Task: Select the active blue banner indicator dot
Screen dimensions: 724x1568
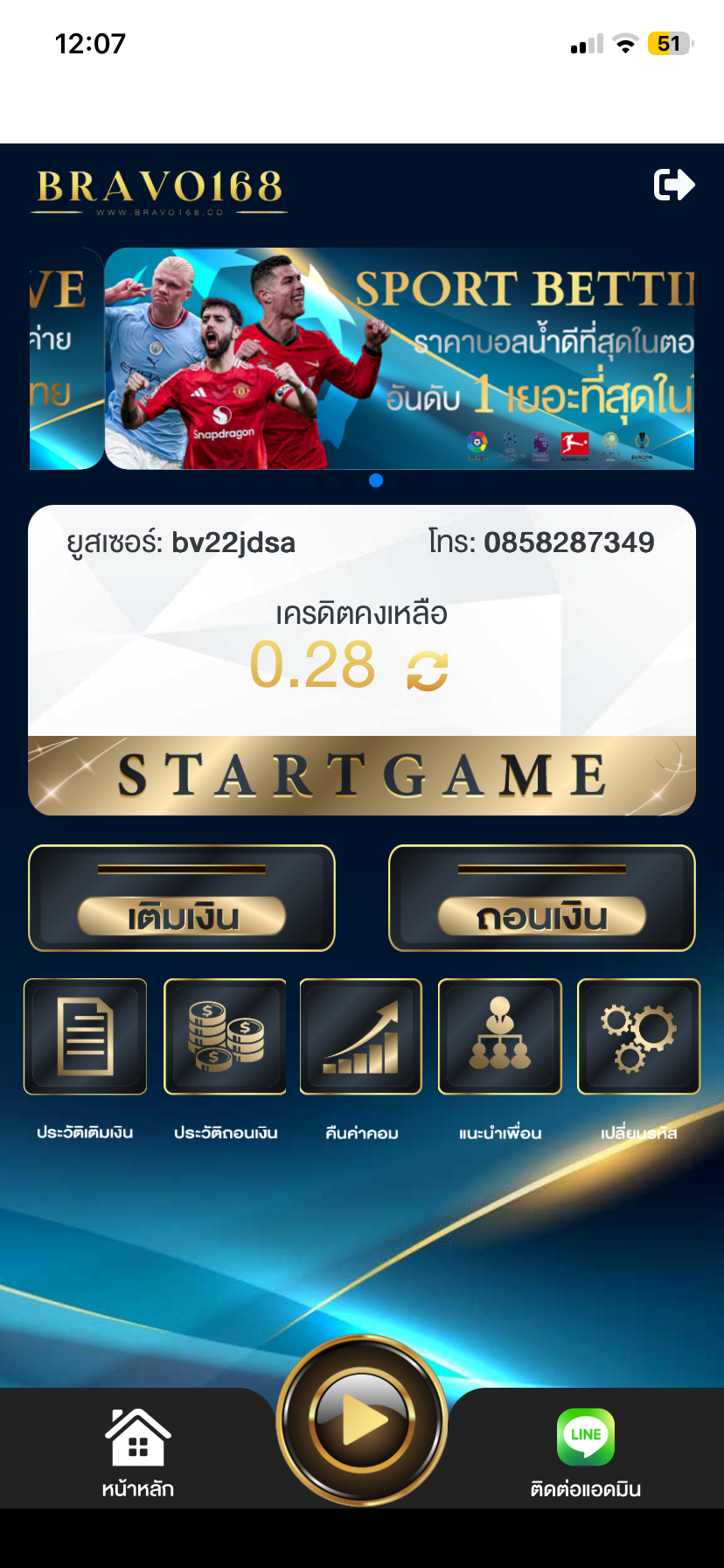Action: pyautogui.click(x=376, y=479)
